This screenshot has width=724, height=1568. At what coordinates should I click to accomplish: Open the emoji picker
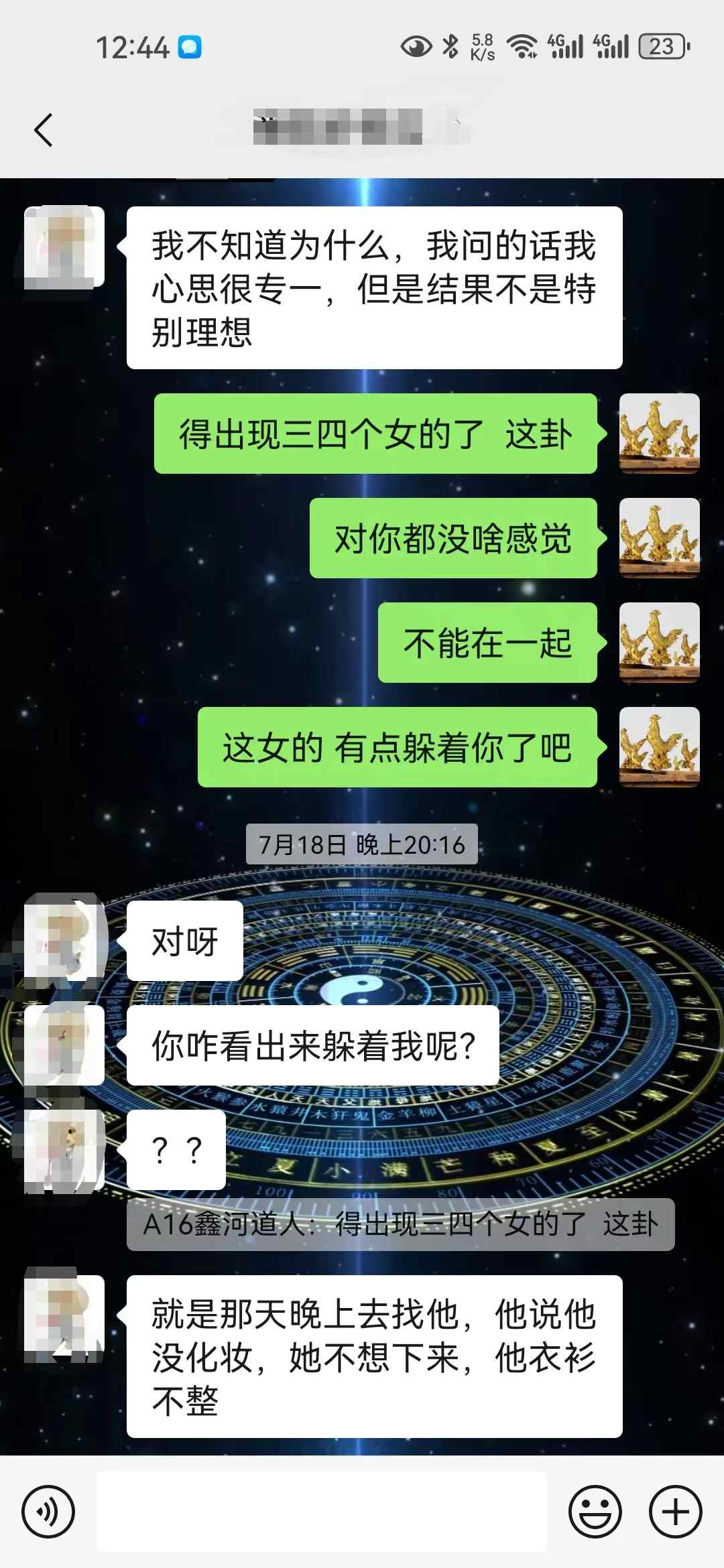pyautogui.click(x=595, y=1512)
